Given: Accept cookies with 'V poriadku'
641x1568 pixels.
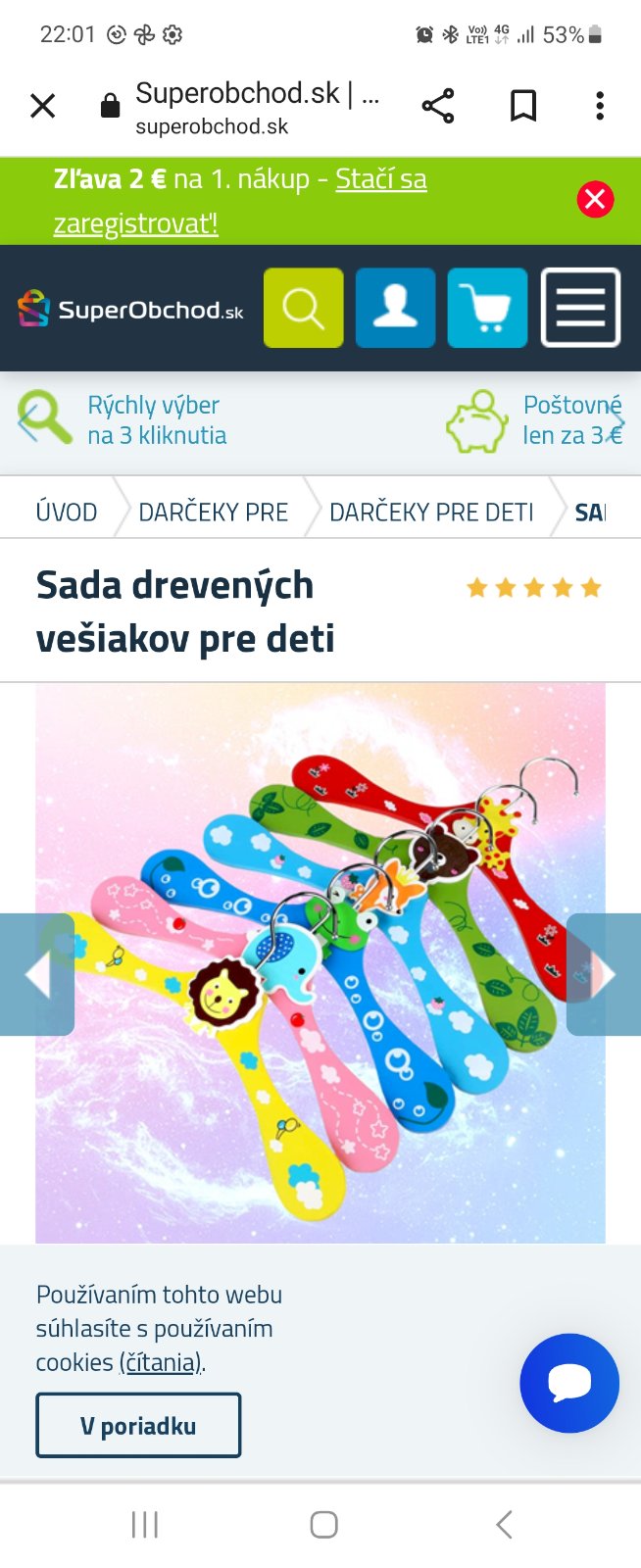Looking at the screenshot, I should click(138, 1426).
